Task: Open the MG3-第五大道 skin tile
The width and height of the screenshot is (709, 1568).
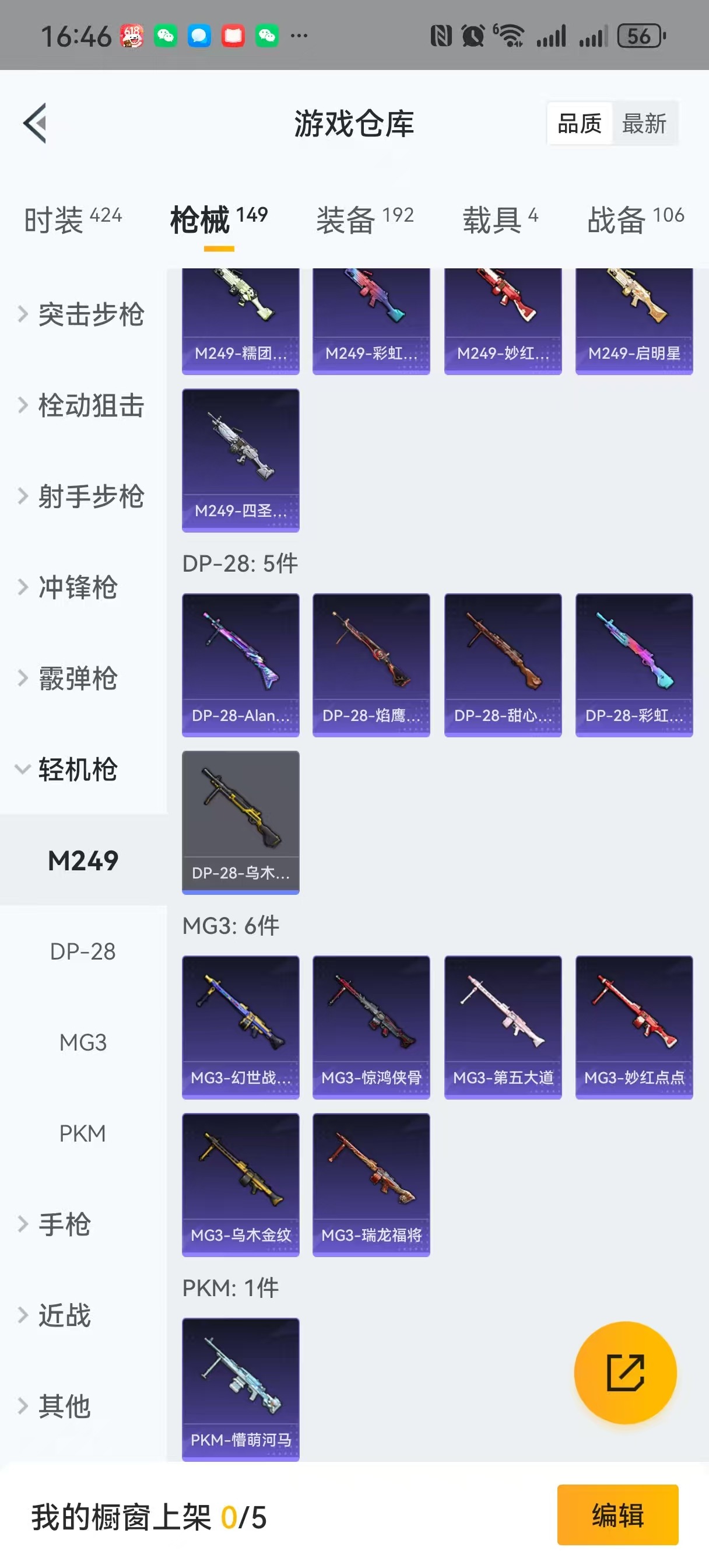Action: [x=503, y=1027]
